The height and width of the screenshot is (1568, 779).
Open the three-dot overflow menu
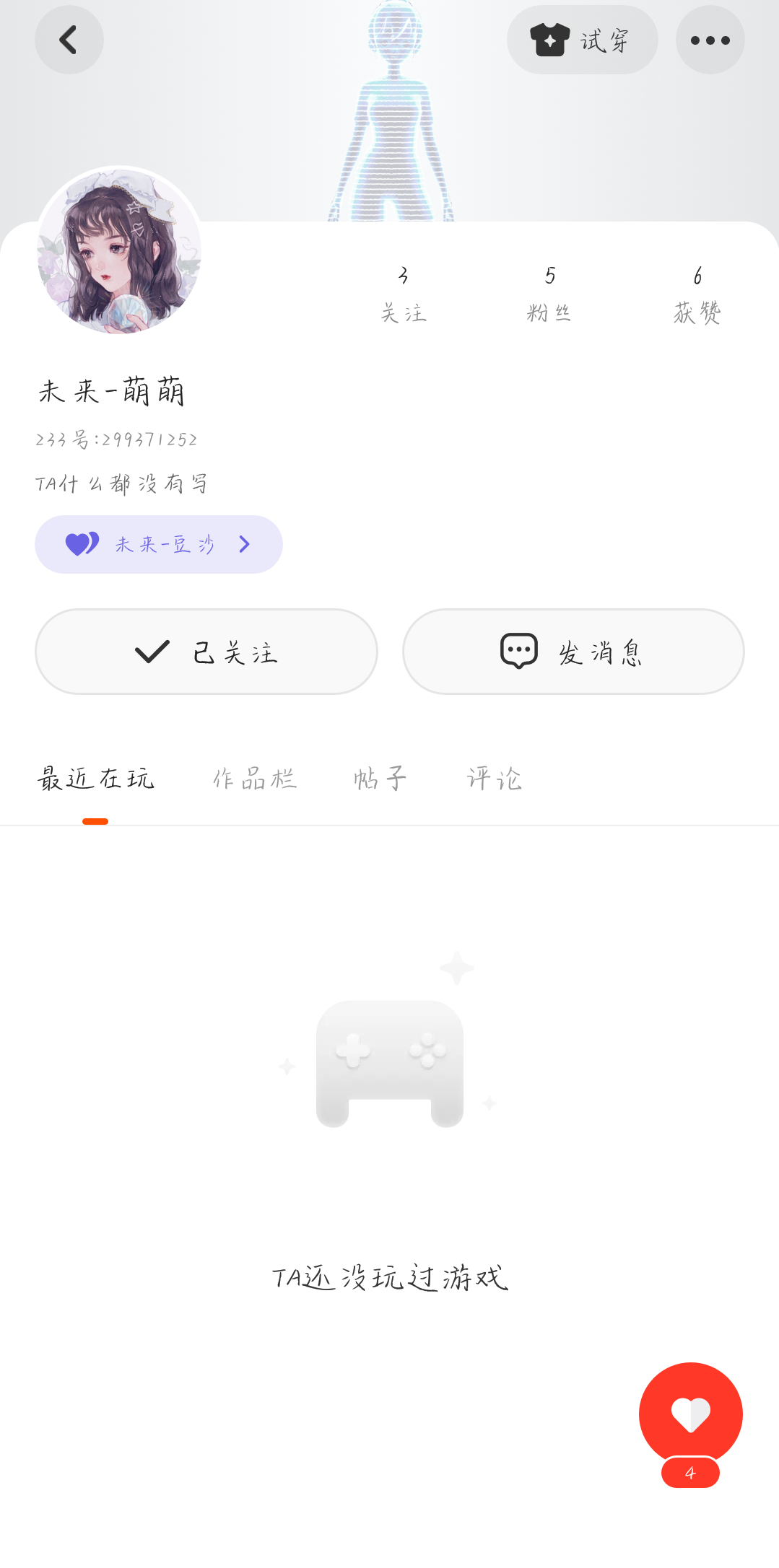[x=710, y=40]
